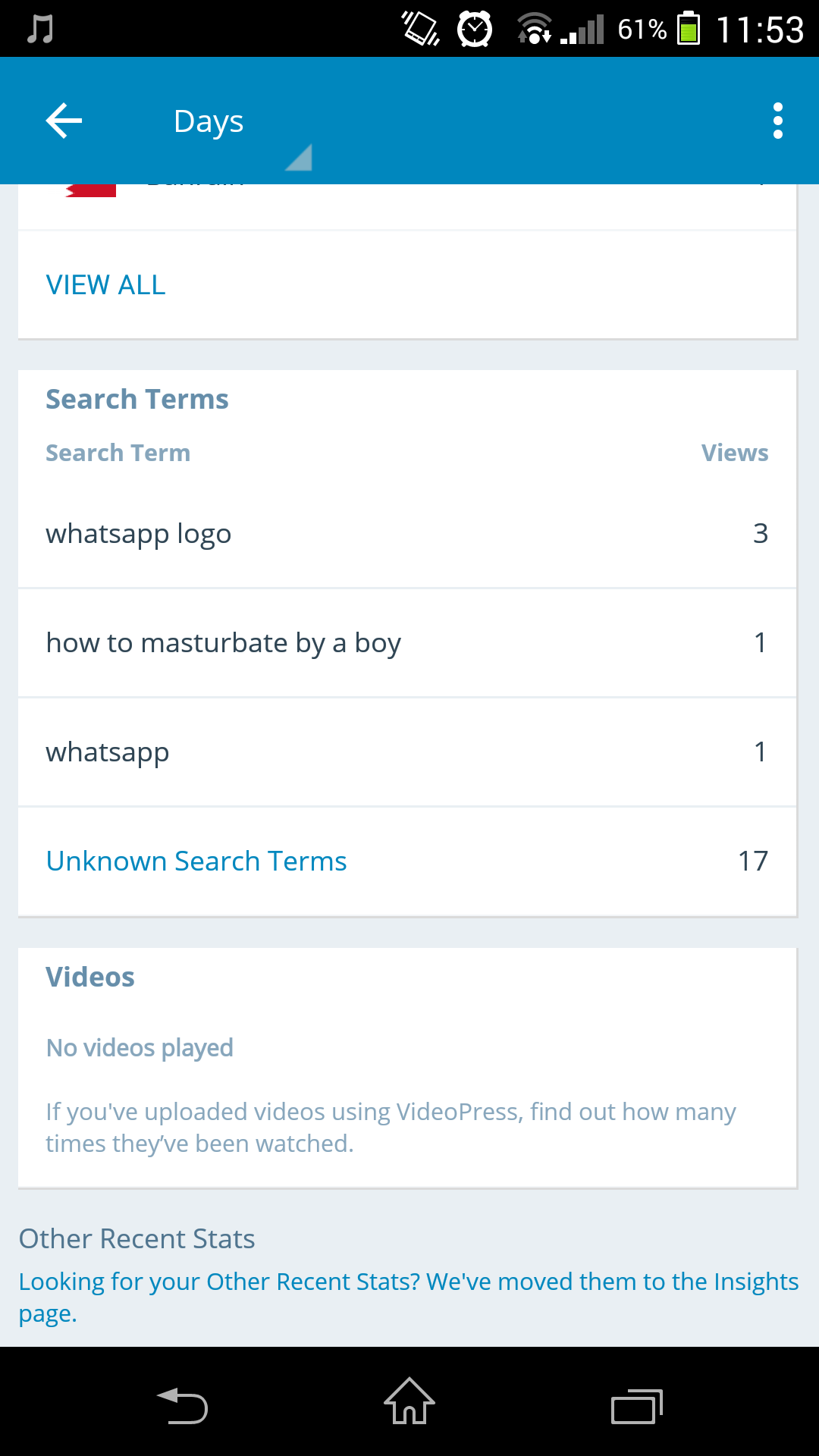This screenshot has width=819, height=1456.
Task: Open recent apps from navigation bar
Action: pyautogui.click(x=636, y=1406)
